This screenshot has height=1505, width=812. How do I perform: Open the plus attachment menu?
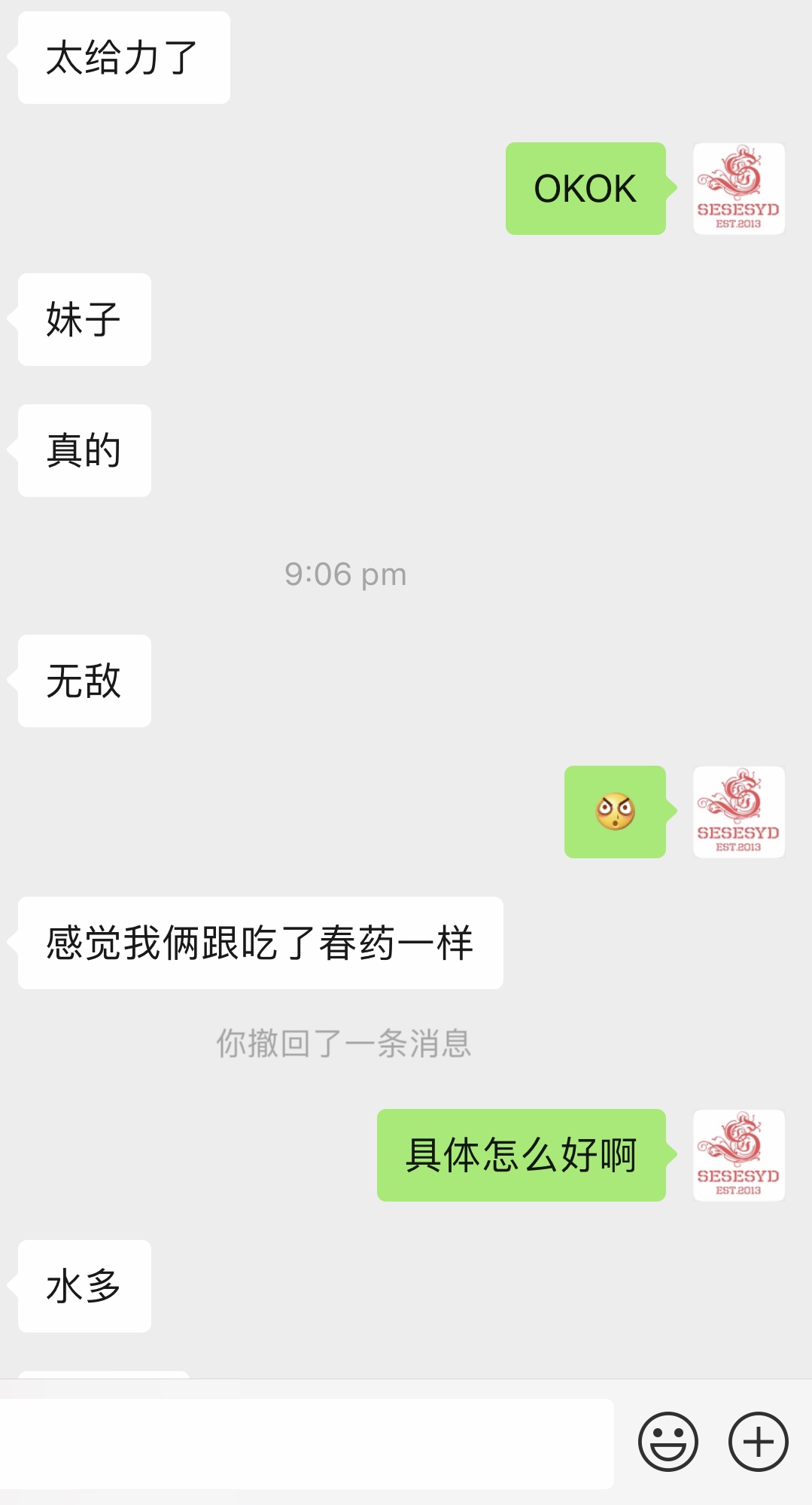click(758, 1441)
